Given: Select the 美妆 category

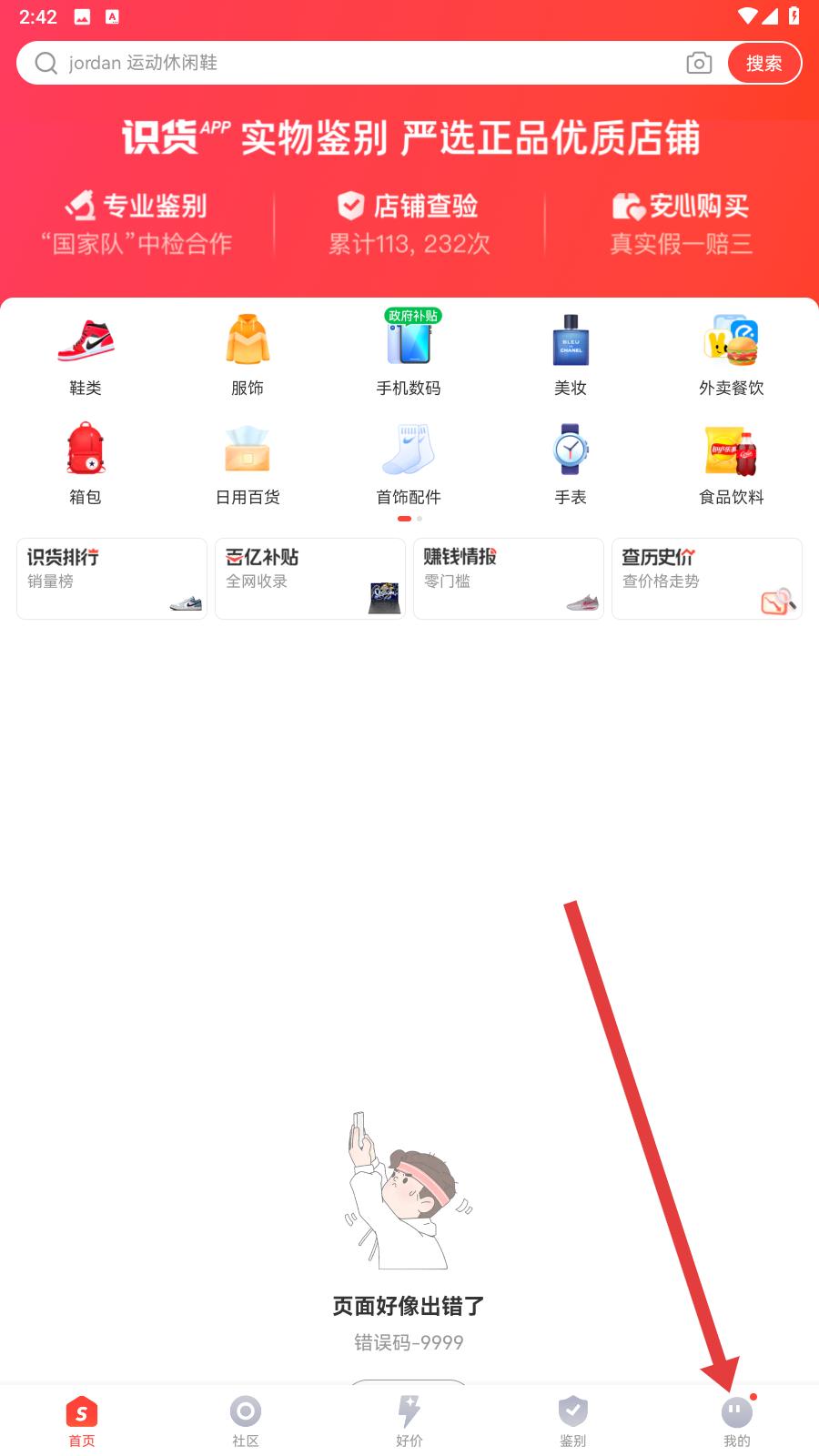Looking at the screenshot, I should pyautogui.click(x=571, y=356).
